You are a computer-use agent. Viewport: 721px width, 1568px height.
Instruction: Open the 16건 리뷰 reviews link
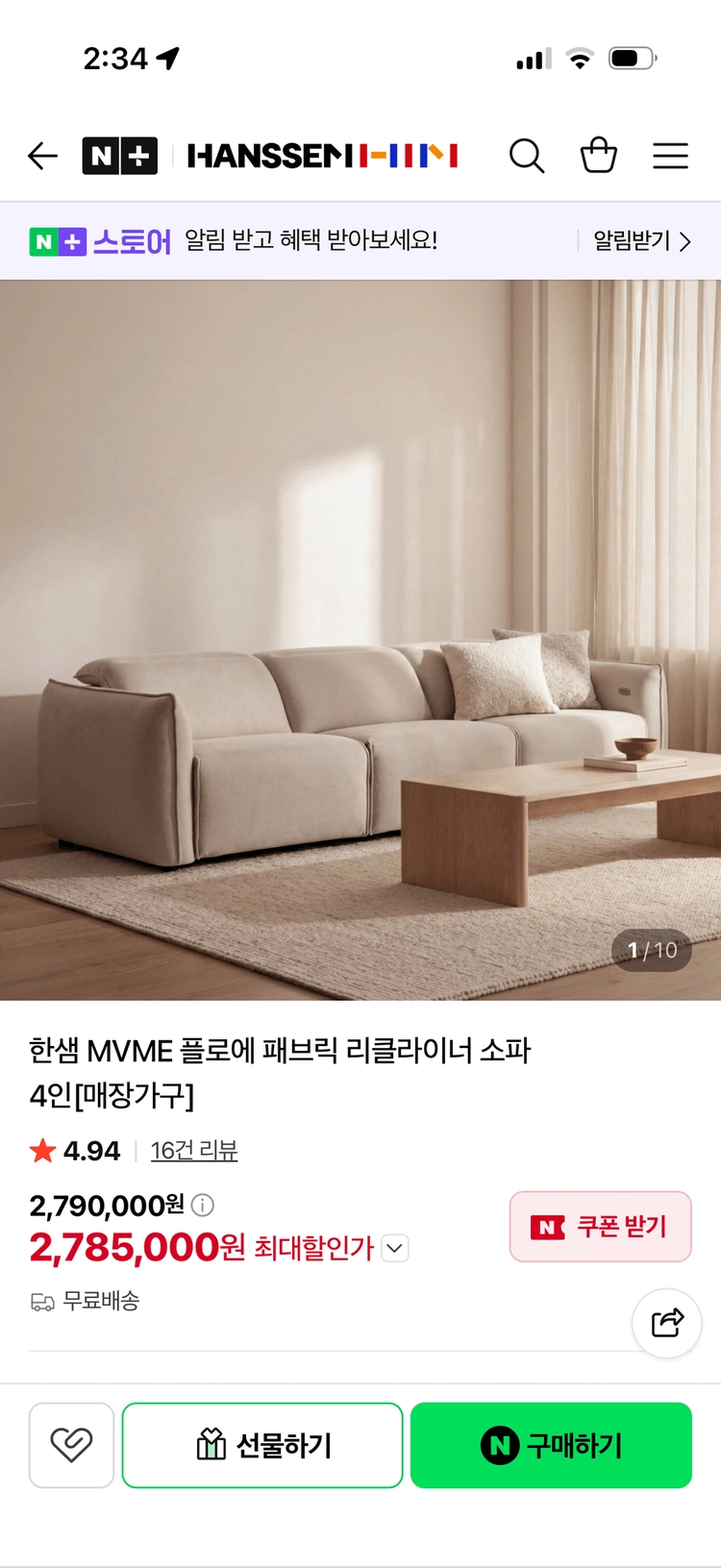point(194,1151)
